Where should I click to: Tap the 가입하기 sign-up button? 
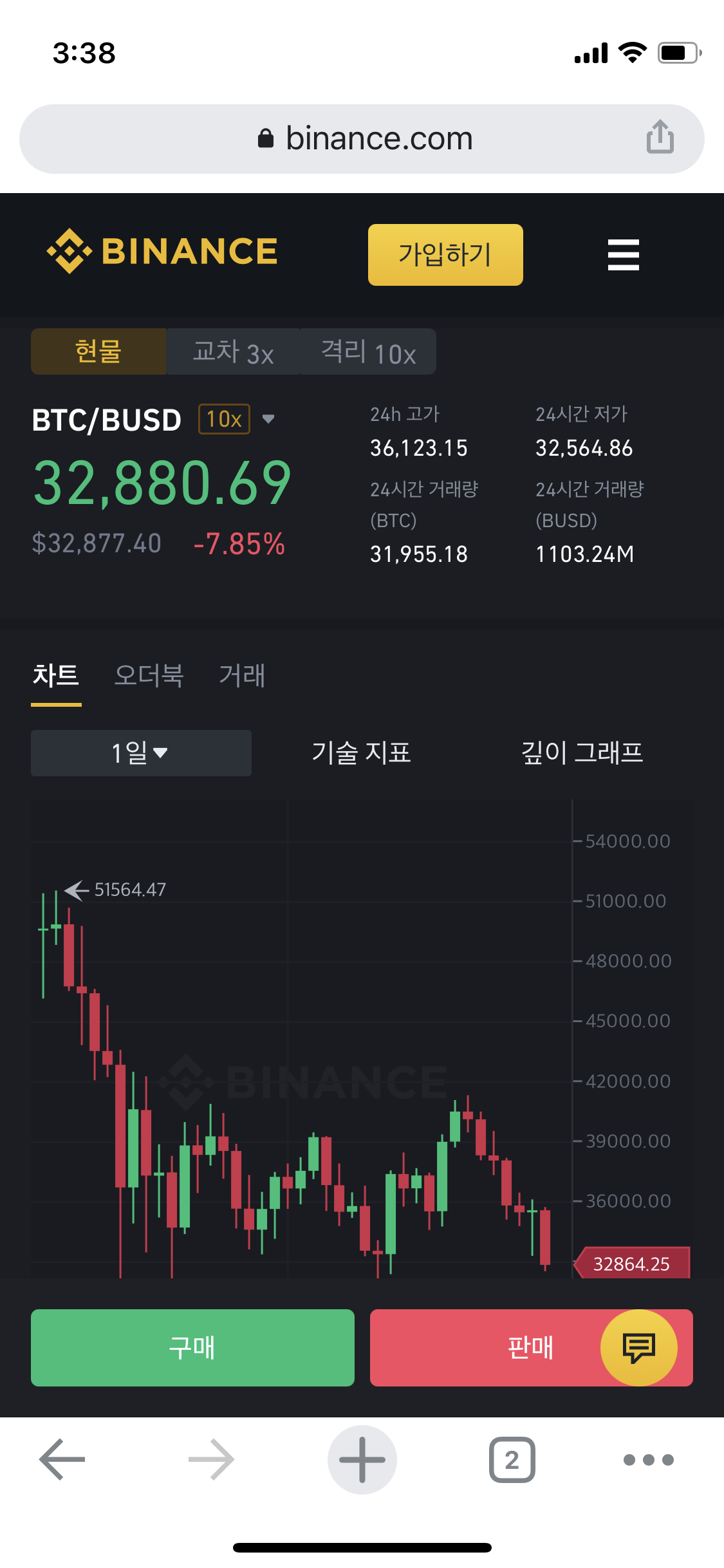pos(445,255)
